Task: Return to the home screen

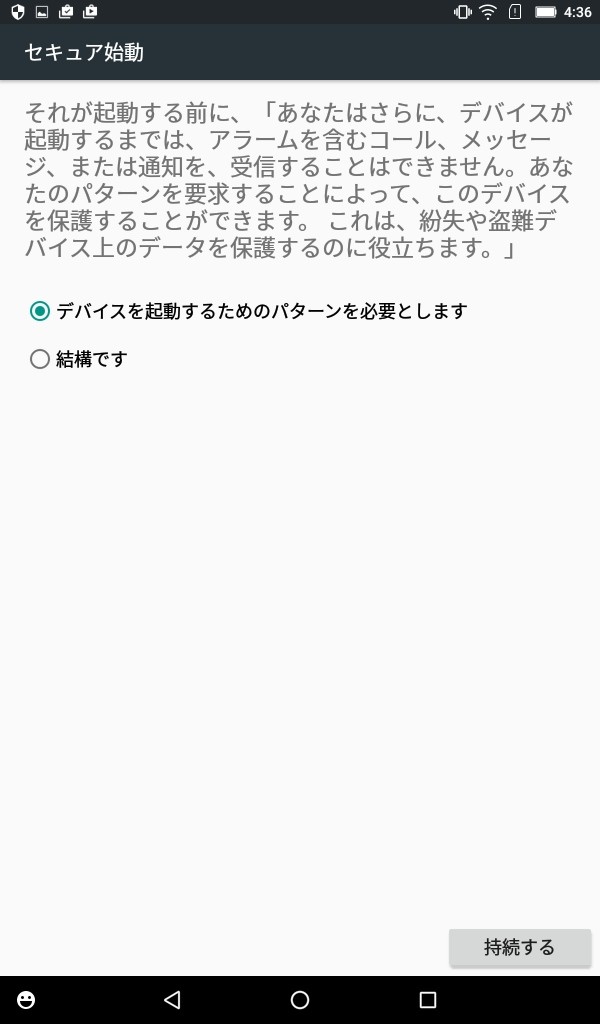Action: pos(300,999)
